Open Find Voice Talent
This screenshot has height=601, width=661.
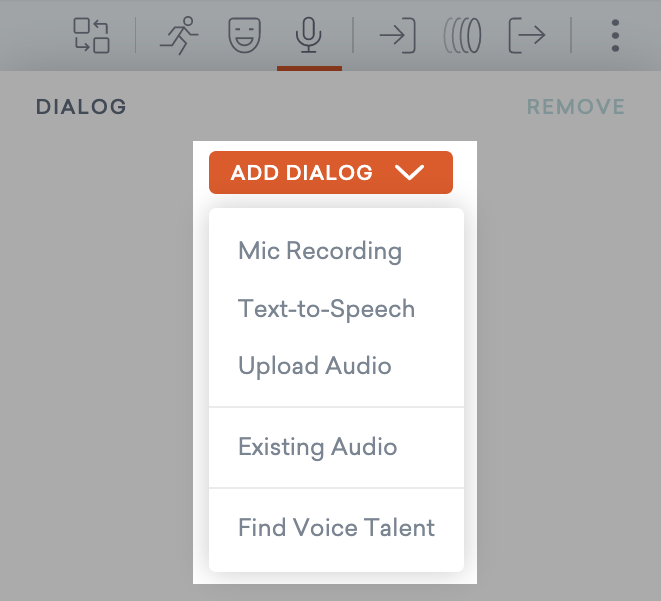336,527
